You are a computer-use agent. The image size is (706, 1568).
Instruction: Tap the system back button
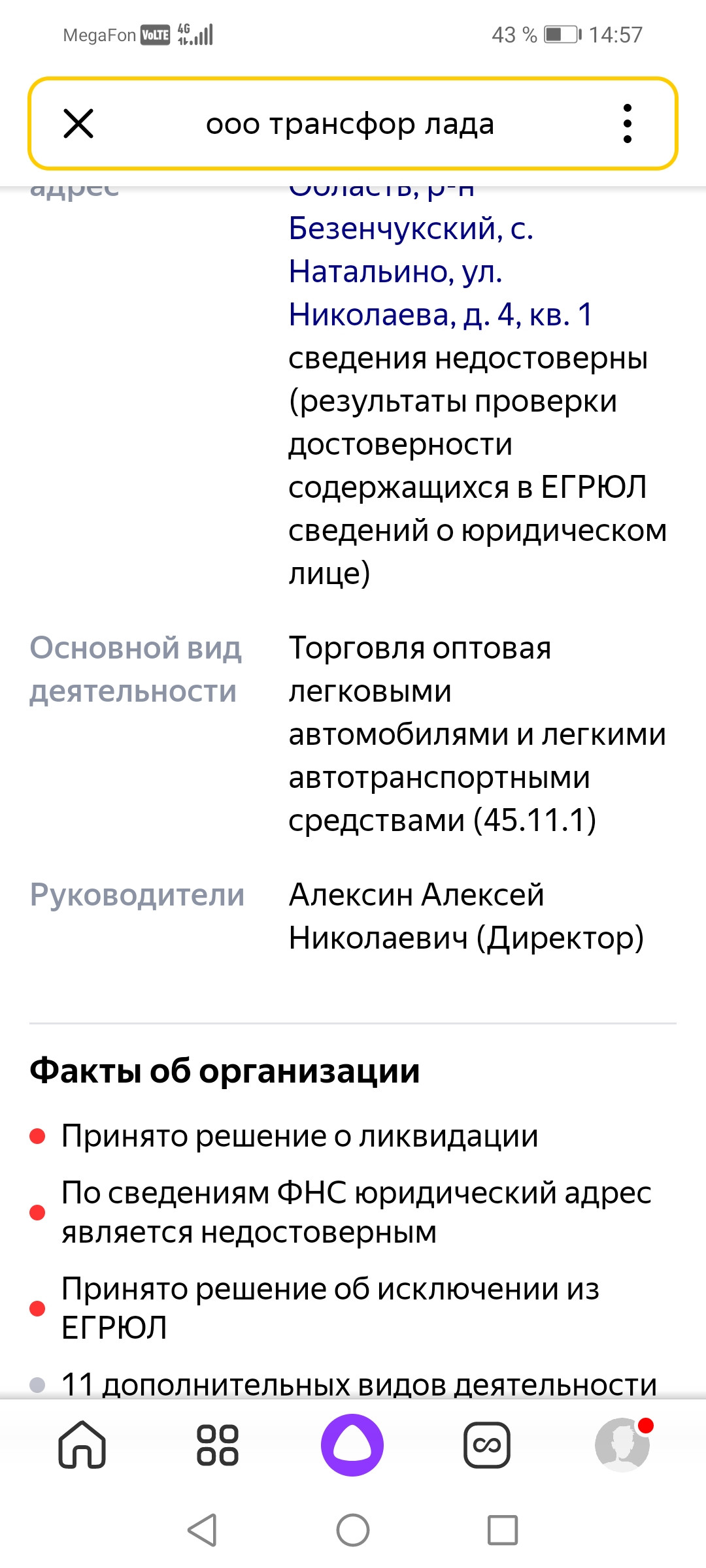pyautogui.click(x=203, y=1530)
